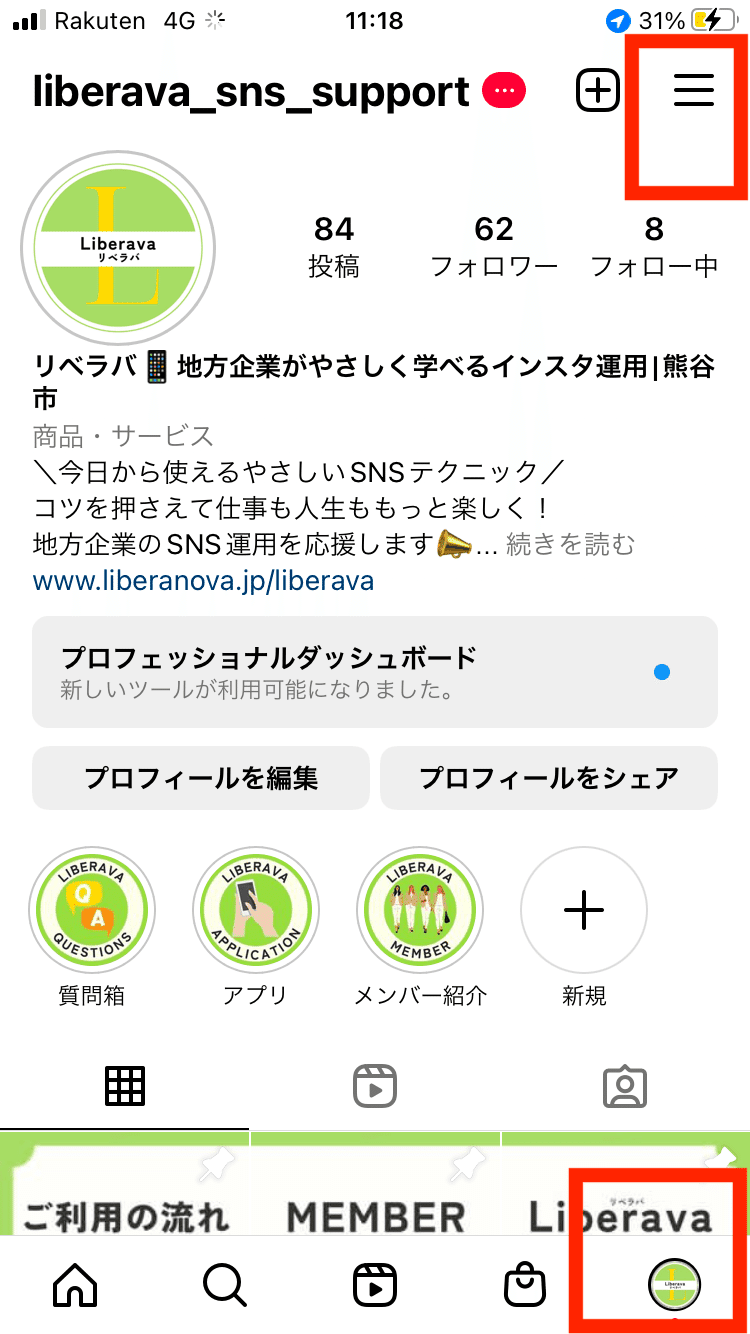Viewport: 750px width, 1334px height.
Task: Go to the Home feed
Action: click(x=76, y=1283)
